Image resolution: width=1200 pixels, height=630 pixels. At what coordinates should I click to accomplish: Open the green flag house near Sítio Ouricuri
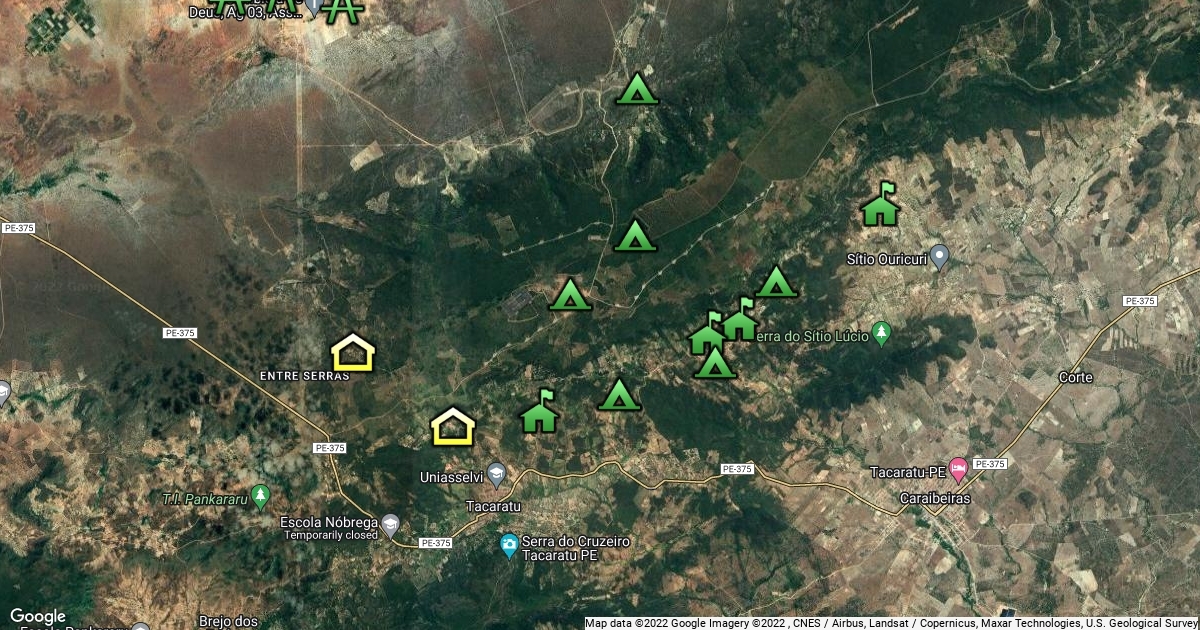coord(880,206)
